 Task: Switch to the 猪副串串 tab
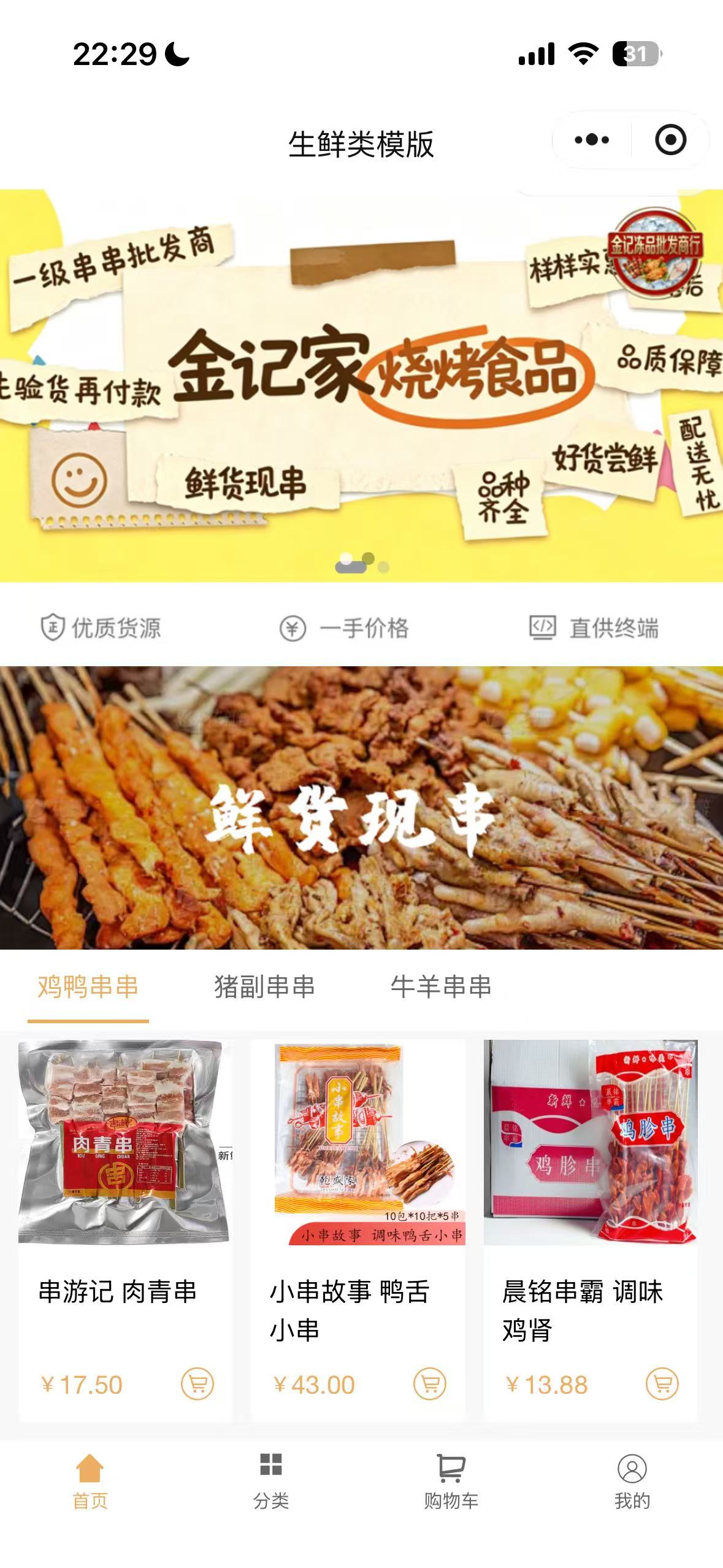[x=264, y=987]
